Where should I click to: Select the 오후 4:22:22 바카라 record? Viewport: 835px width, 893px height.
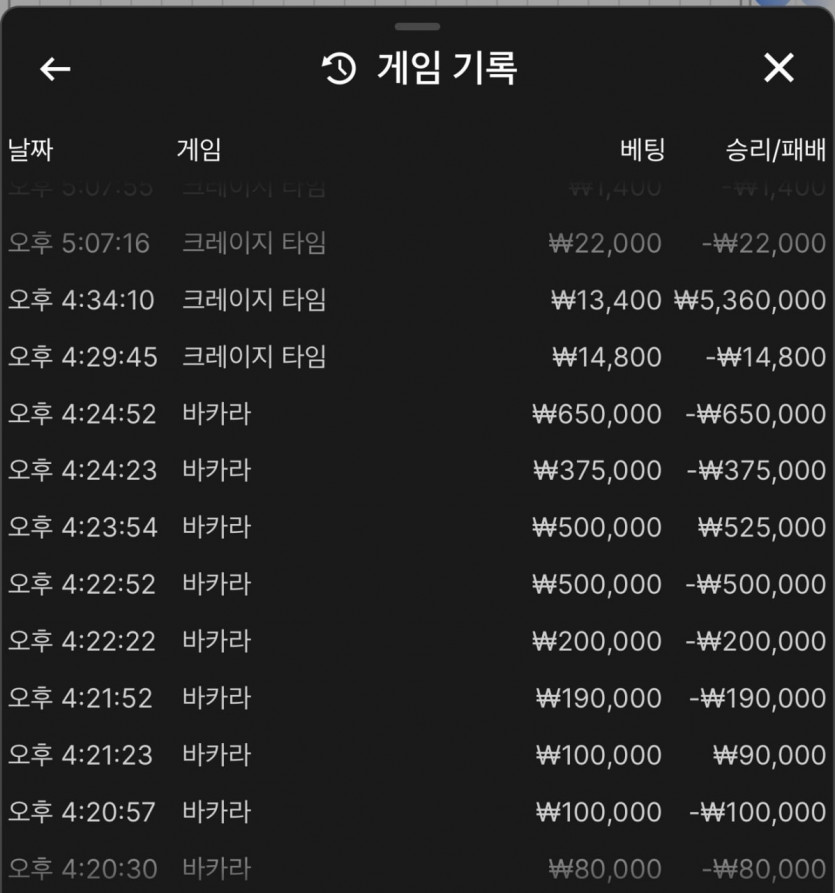point(418,641)
